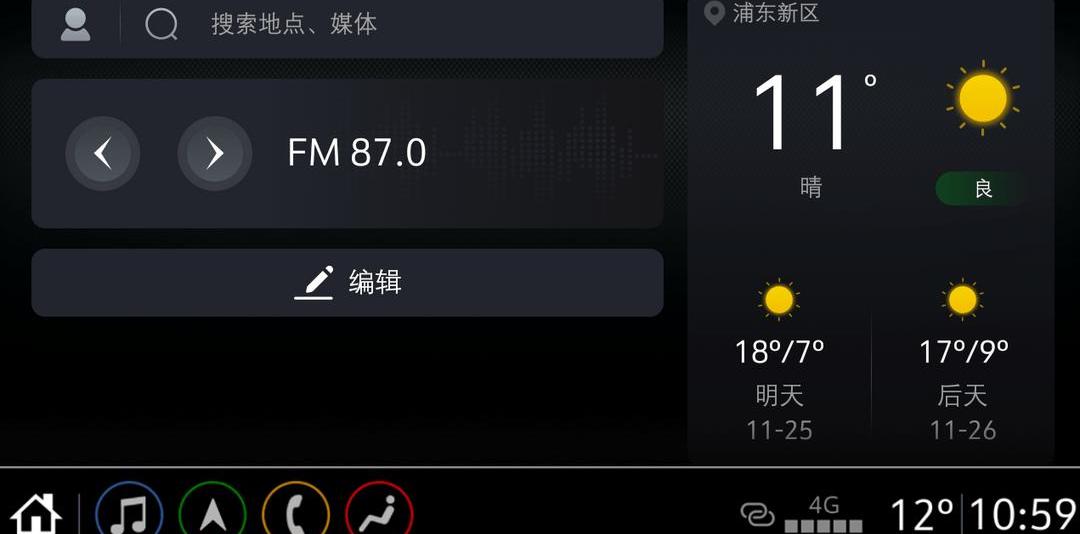Open the music app in the dock
Viewport: 1080px width, 534px height.
coord(128,514)
